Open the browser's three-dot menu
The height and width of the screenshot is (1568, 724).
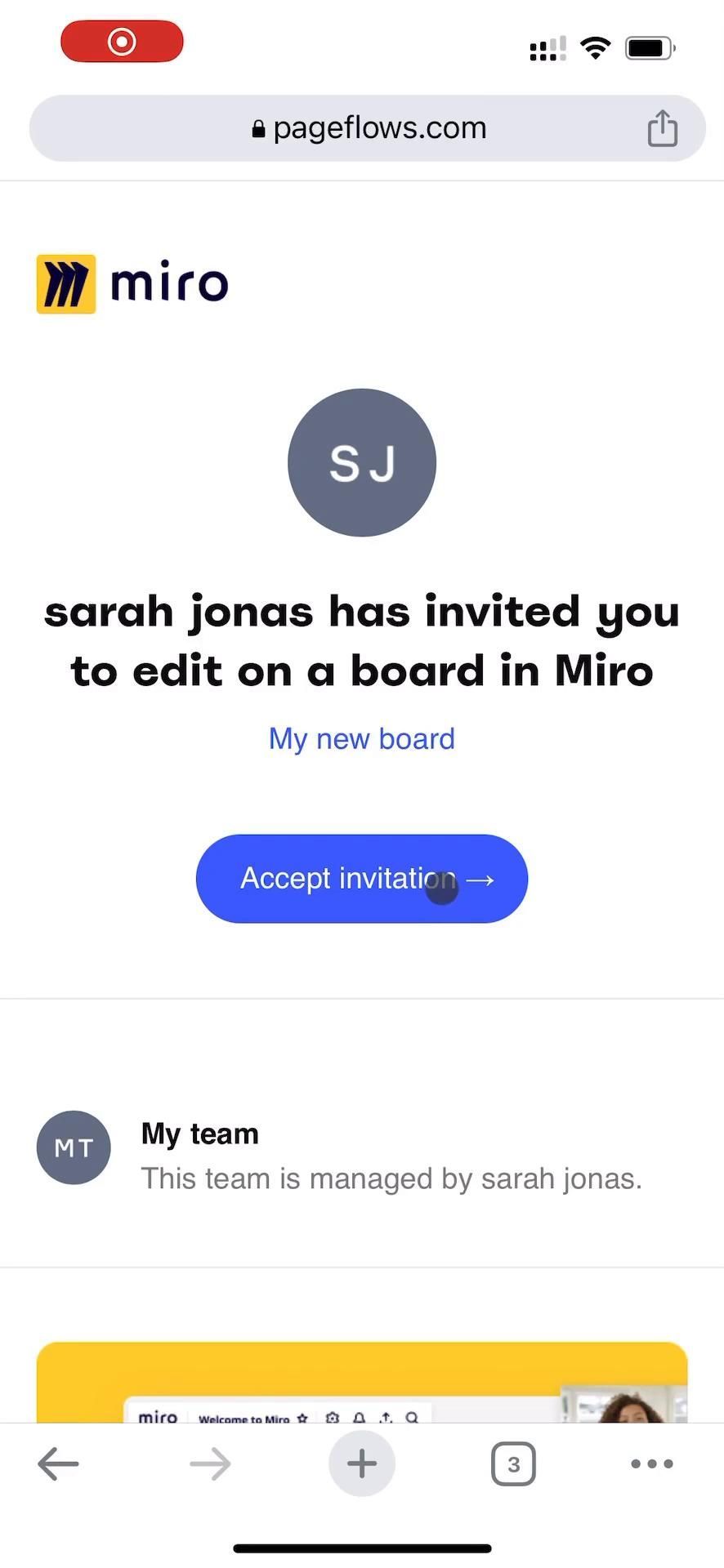tap(652, 1463)
